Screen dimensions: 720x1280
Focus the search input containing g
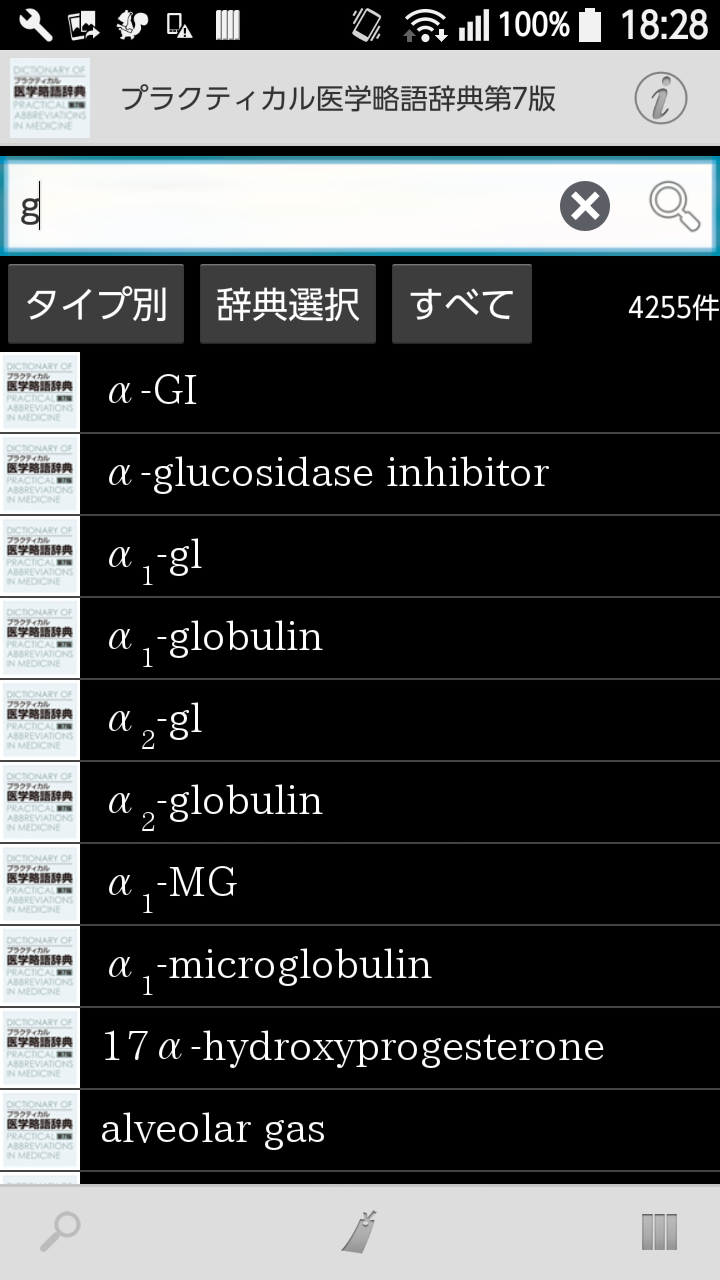280,207
